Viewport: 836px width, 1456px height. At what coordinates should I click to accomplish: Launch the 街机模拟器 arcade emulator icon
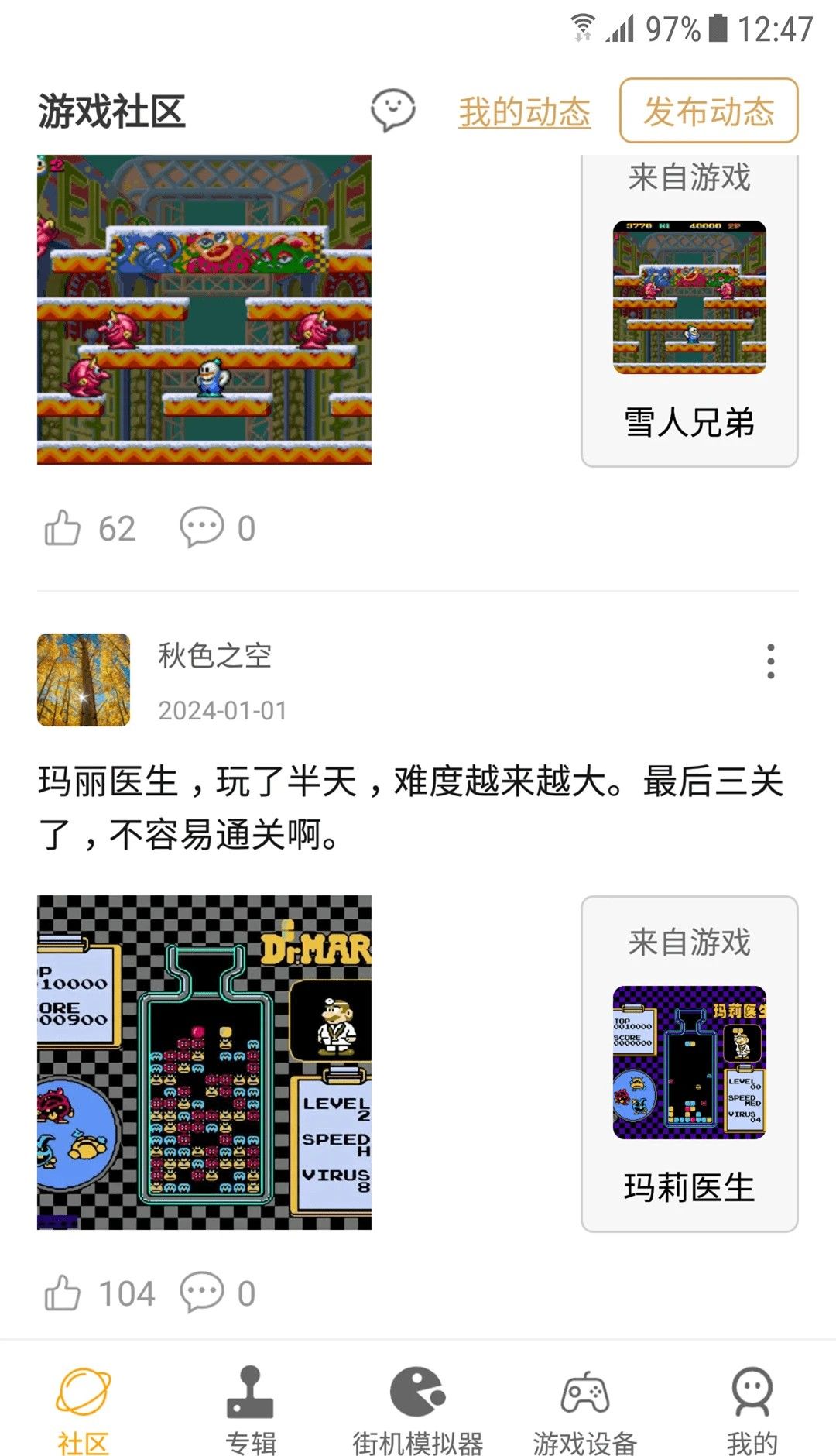pos(417,1394)
